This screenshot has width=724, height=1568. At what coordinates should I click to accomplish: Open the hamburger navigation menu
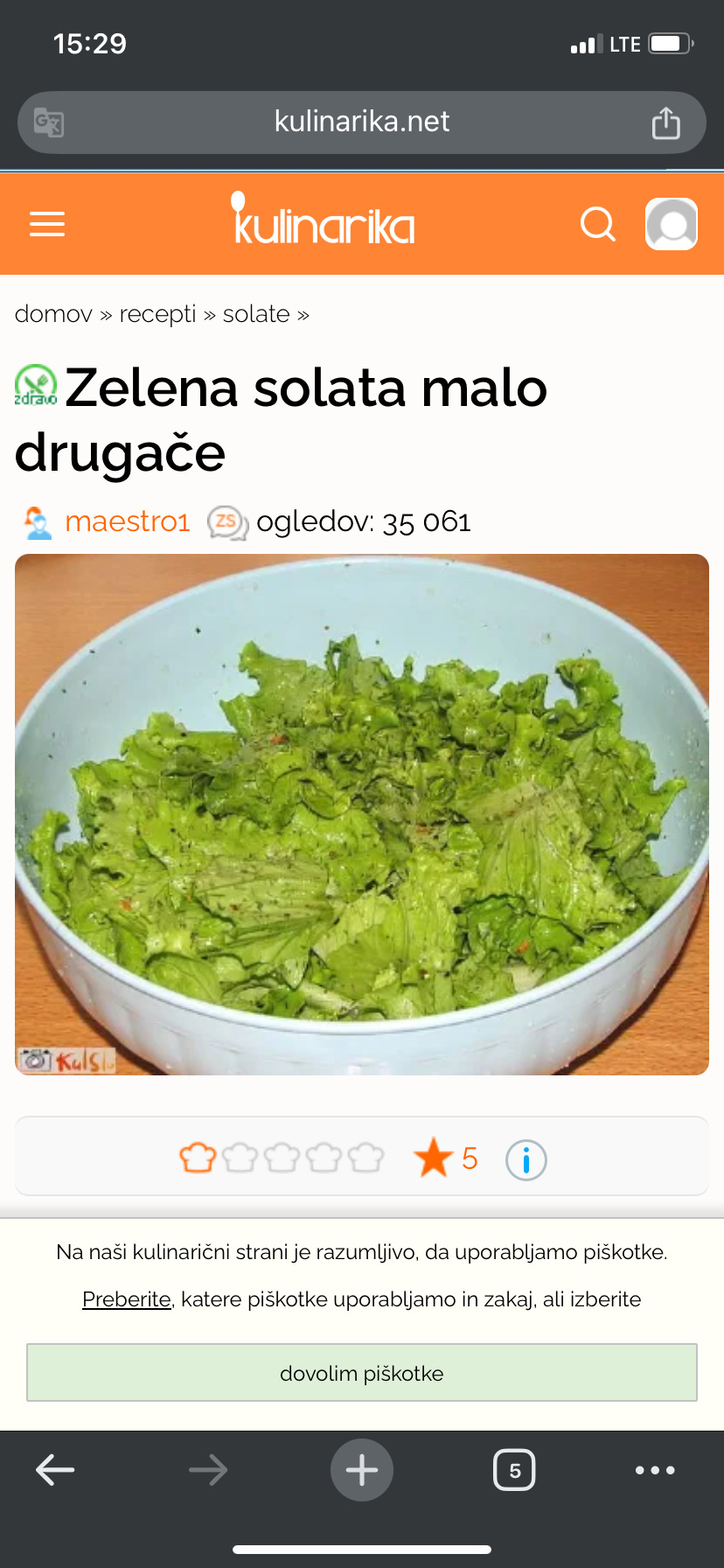click(x=47, y=224)
